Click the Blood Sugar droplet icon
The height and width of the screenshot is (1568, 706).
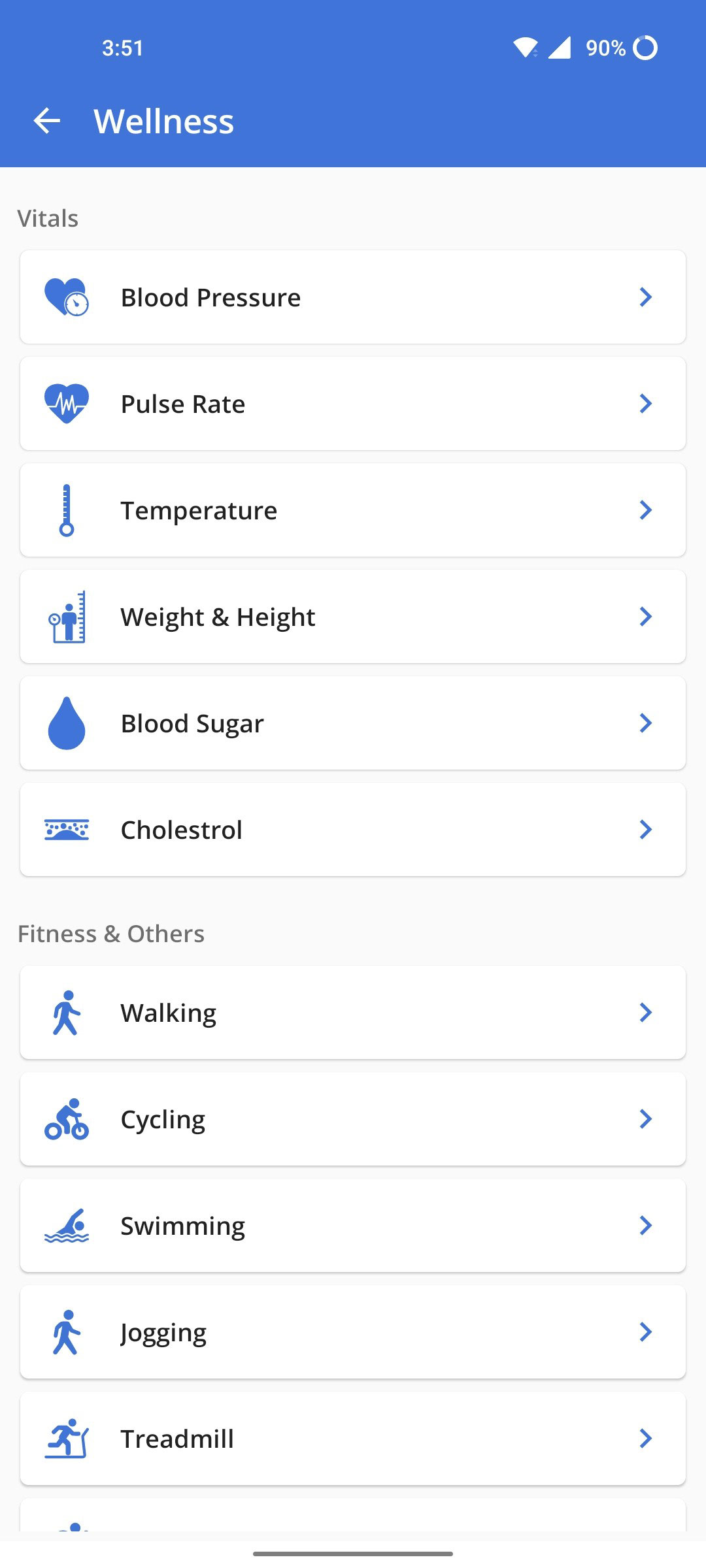[67, 723]
